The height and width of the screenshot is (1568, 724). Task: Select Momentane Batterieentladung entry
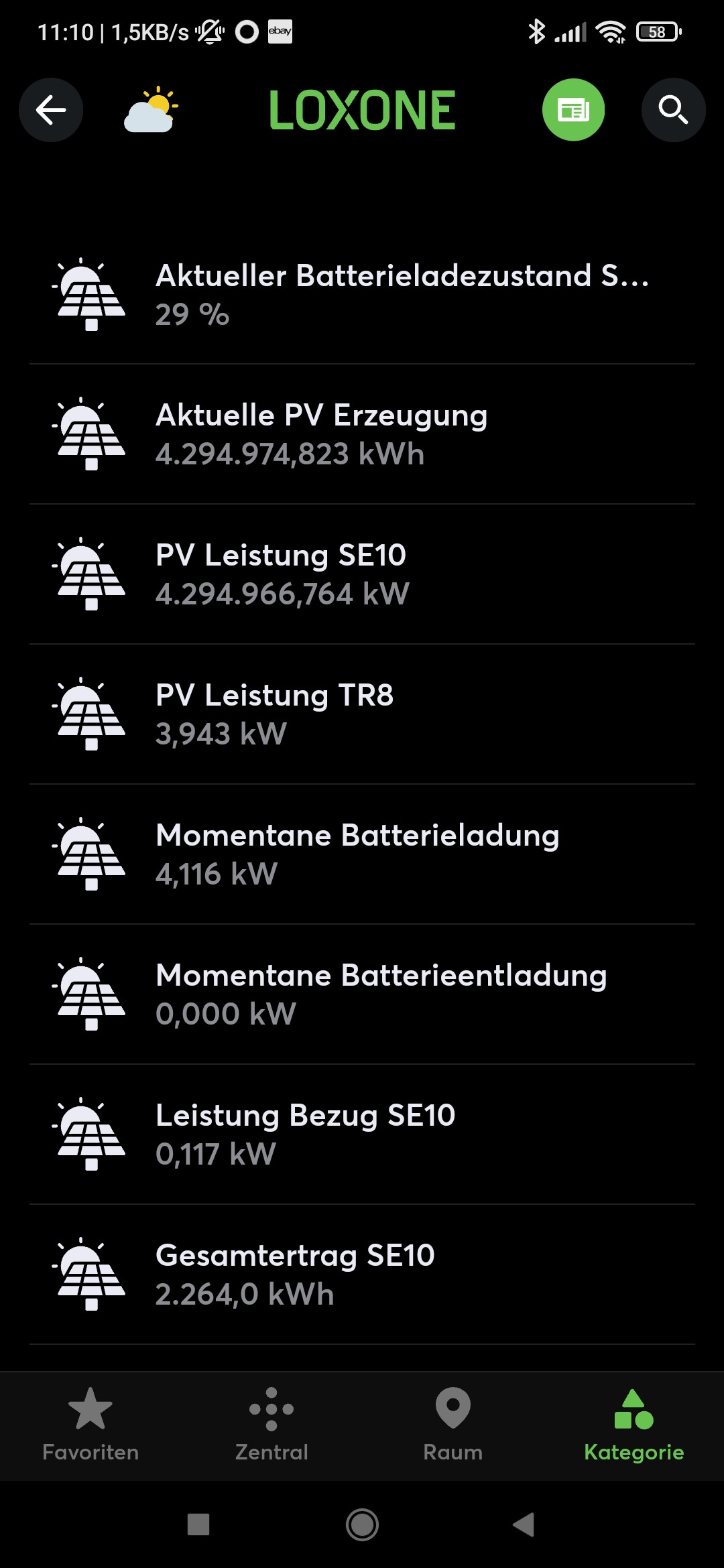tap(362, 994)
